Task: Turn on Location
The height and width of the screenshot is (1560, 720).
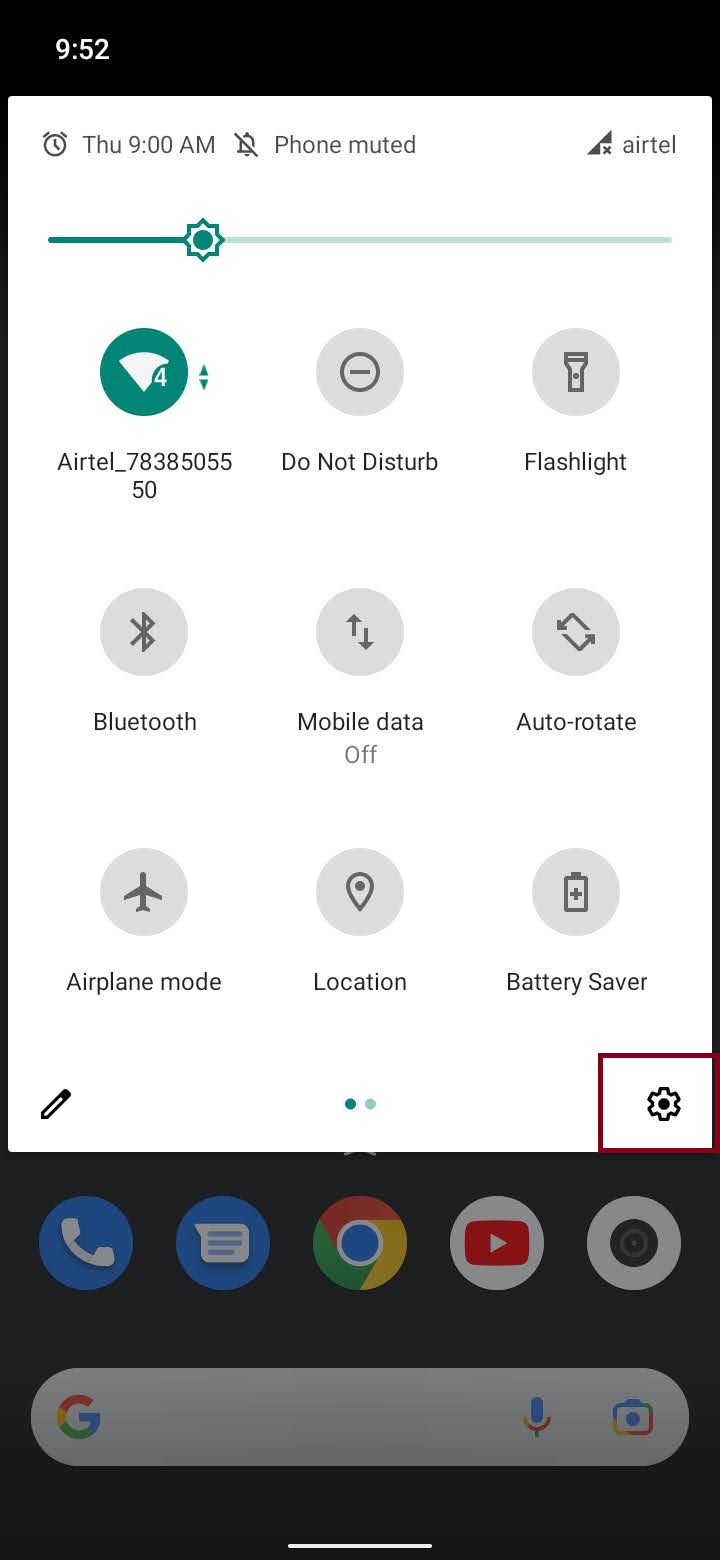Action: pyautogui.click(x=360, y=892)
